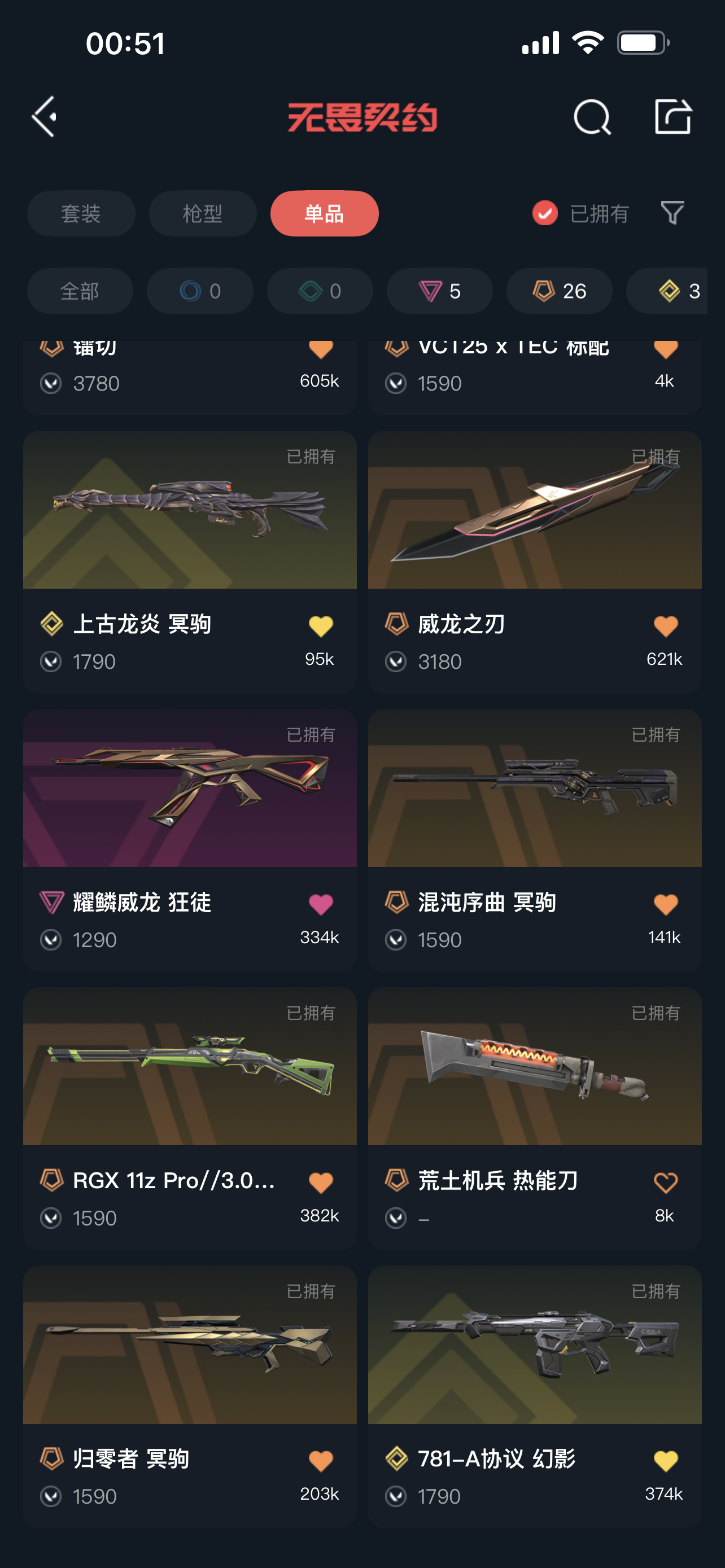Like the 荒土机兵 热能刀 skin
Screen dimensions: 725x1568
coord(665,1182)
